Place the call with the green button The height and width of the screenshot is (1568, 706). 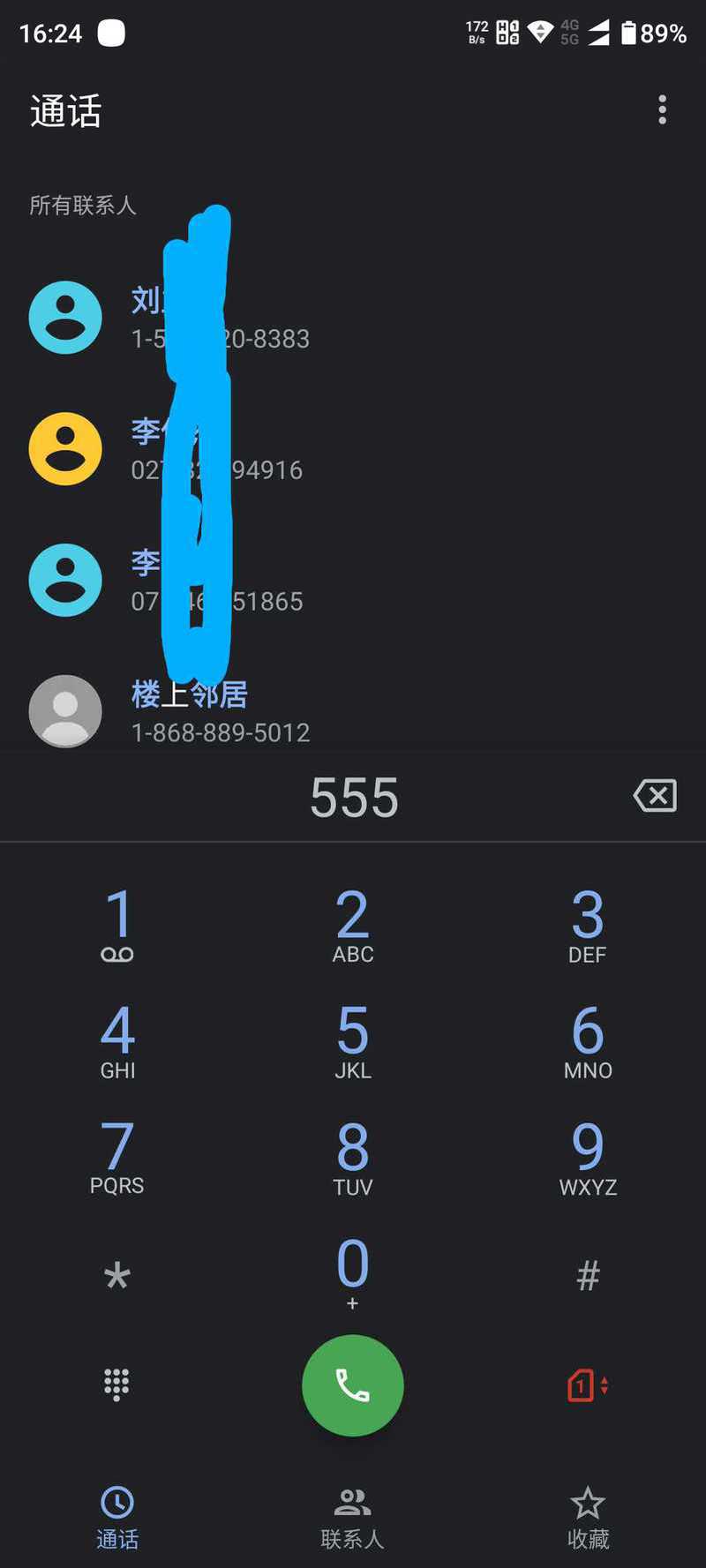[353, 1385]
